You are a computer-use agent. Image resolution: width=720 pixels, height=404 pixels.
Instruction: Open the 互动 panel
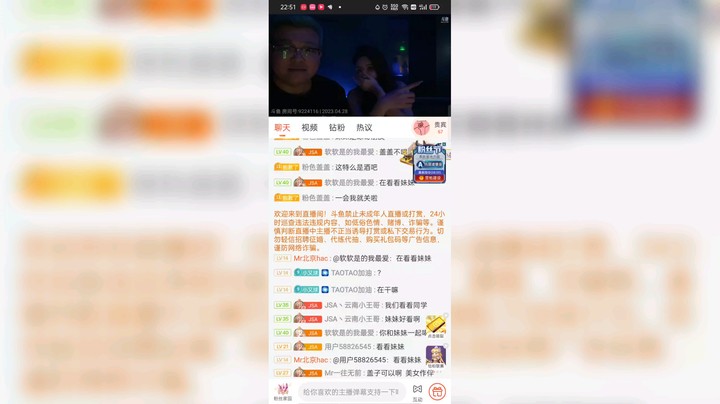[417, 391]
